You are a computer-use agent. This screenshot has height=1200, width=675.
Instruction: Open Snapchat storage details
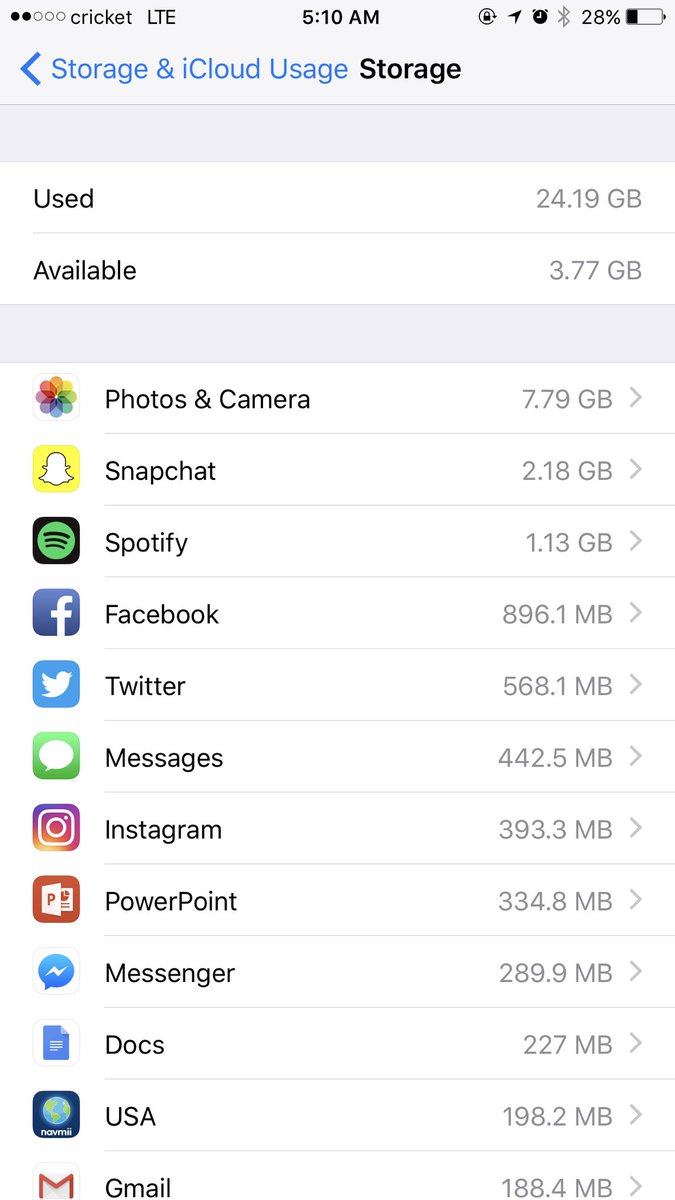coord(337,471)
